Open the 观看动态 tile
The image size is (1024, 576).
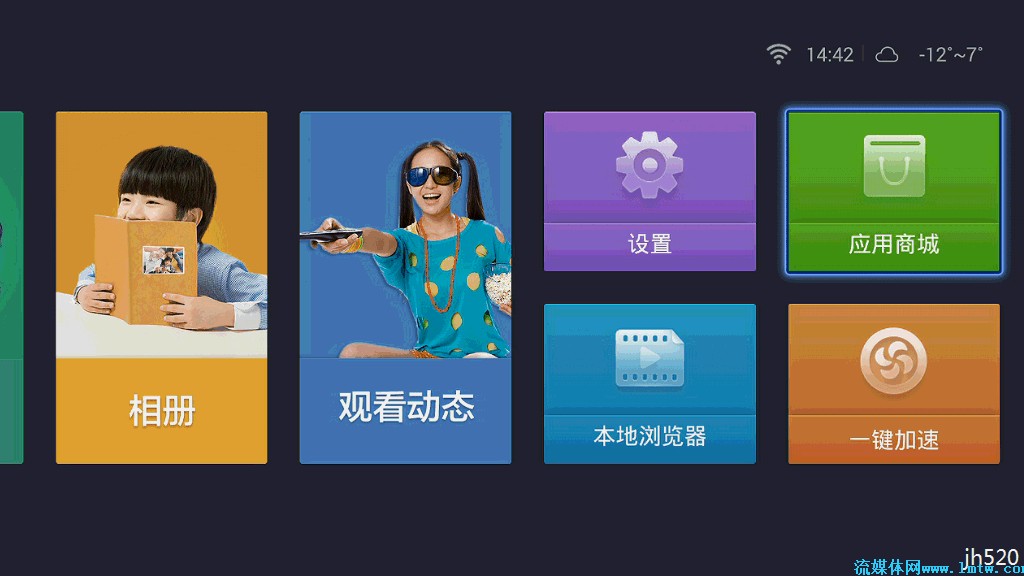point(405,287)
